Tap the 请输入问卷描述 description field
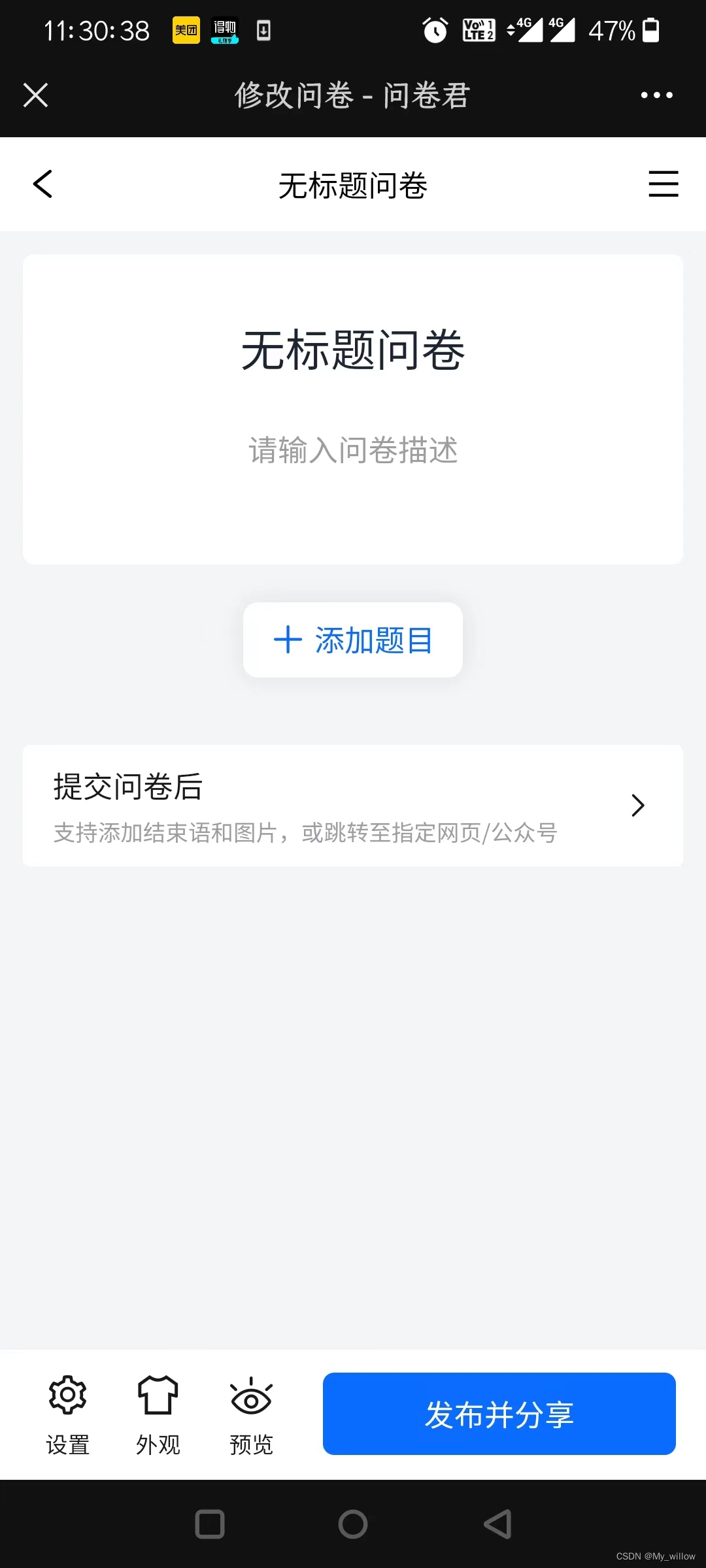Screen dimensions: 706x1568 (353, 450)
